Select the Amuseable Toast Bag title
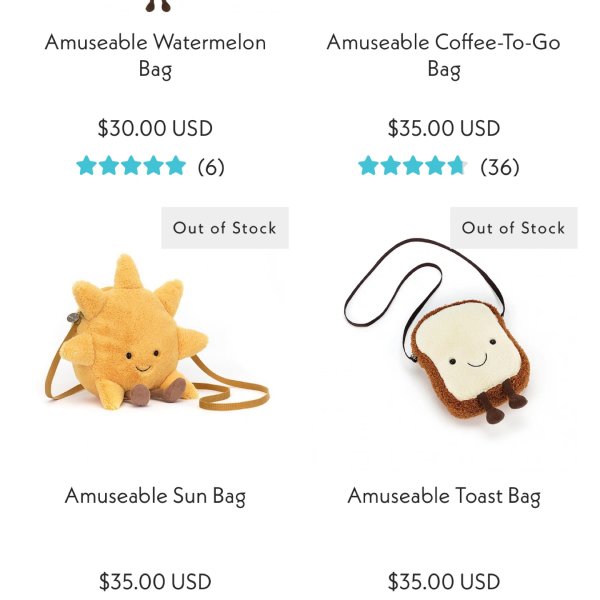The height and width of the screenshot is (600, 600). click(443, 496)
